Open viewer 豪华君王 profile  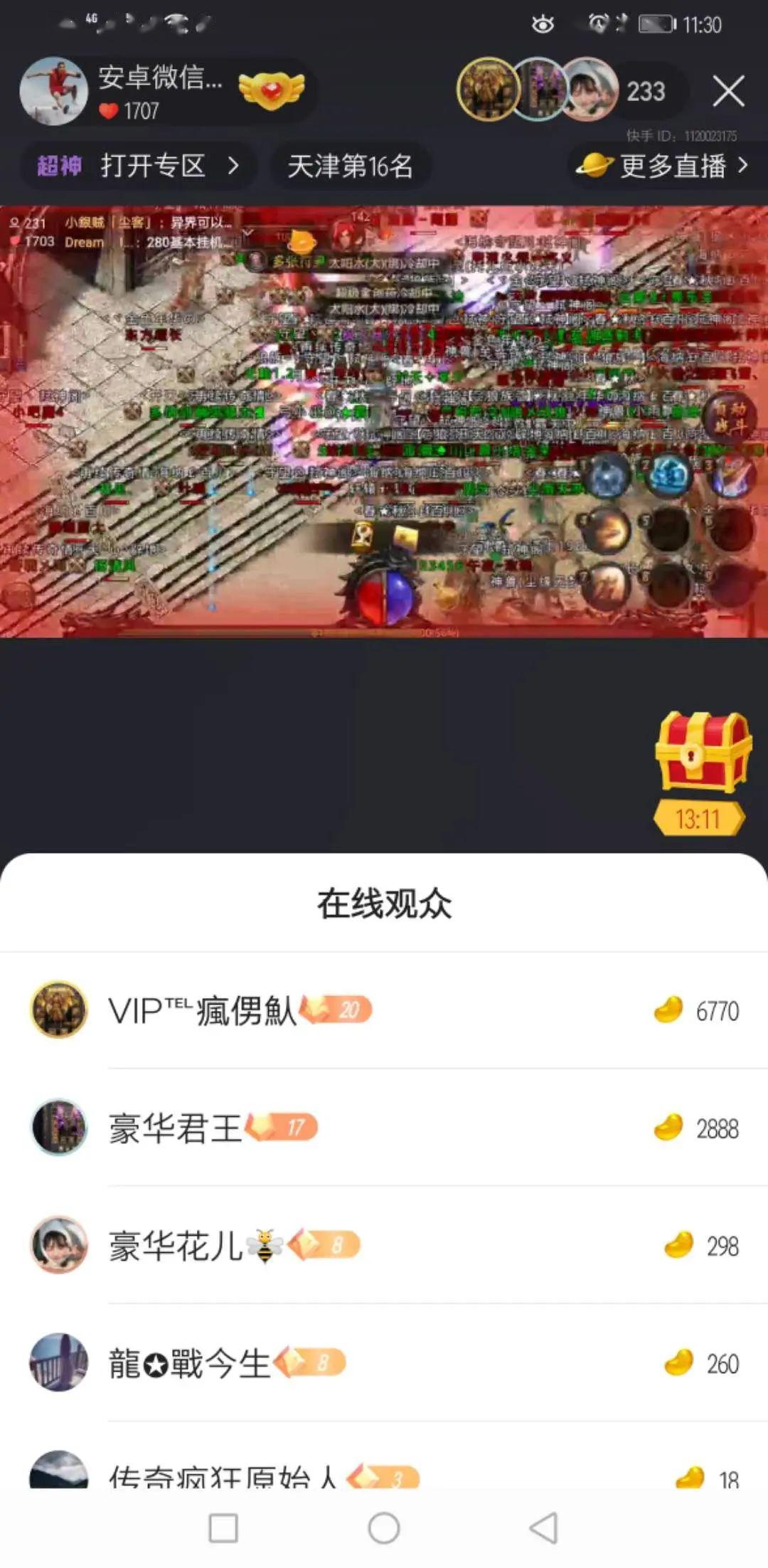tap(384, 1128)
